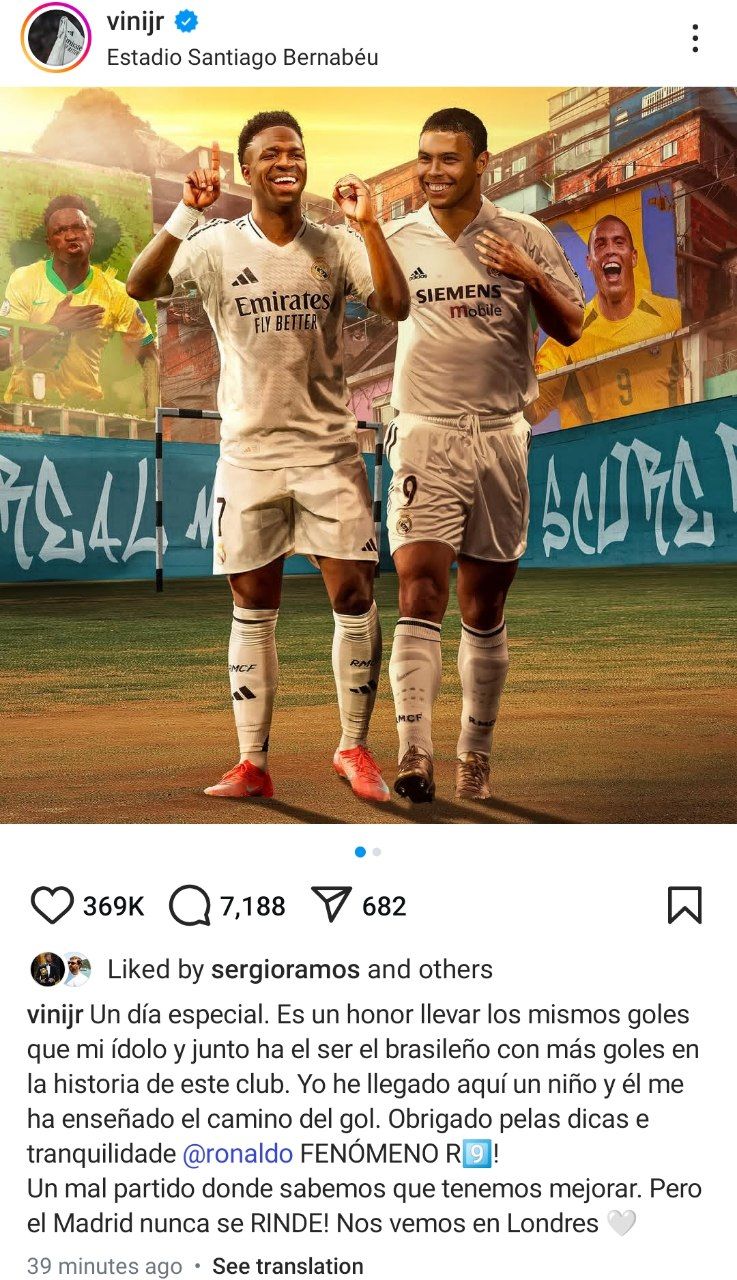Open the comments on this post
This screenshot has height=1280, width=737.
click(189, 906)
